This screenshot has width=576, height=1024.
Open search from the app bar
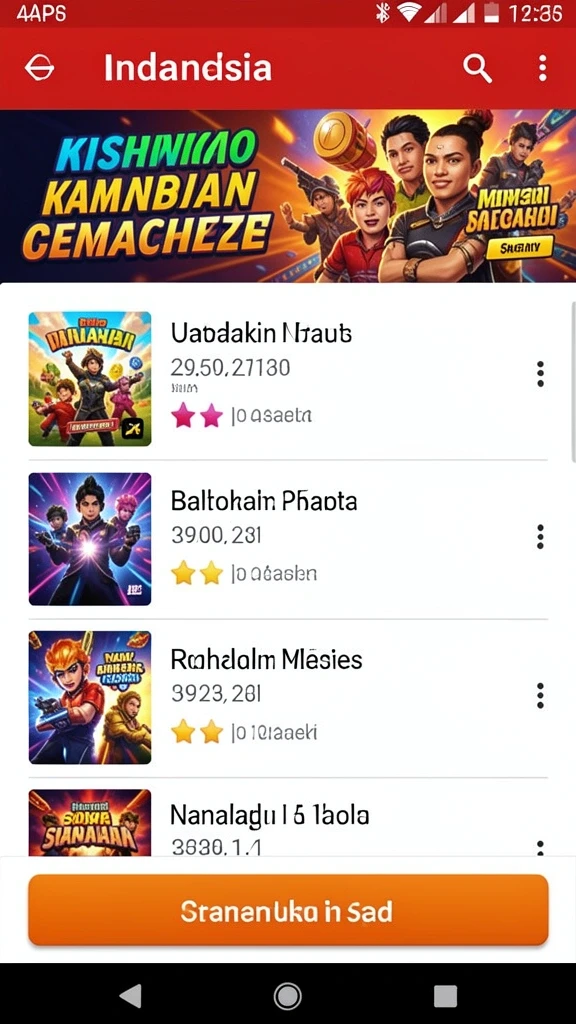(x=477, y=68)
